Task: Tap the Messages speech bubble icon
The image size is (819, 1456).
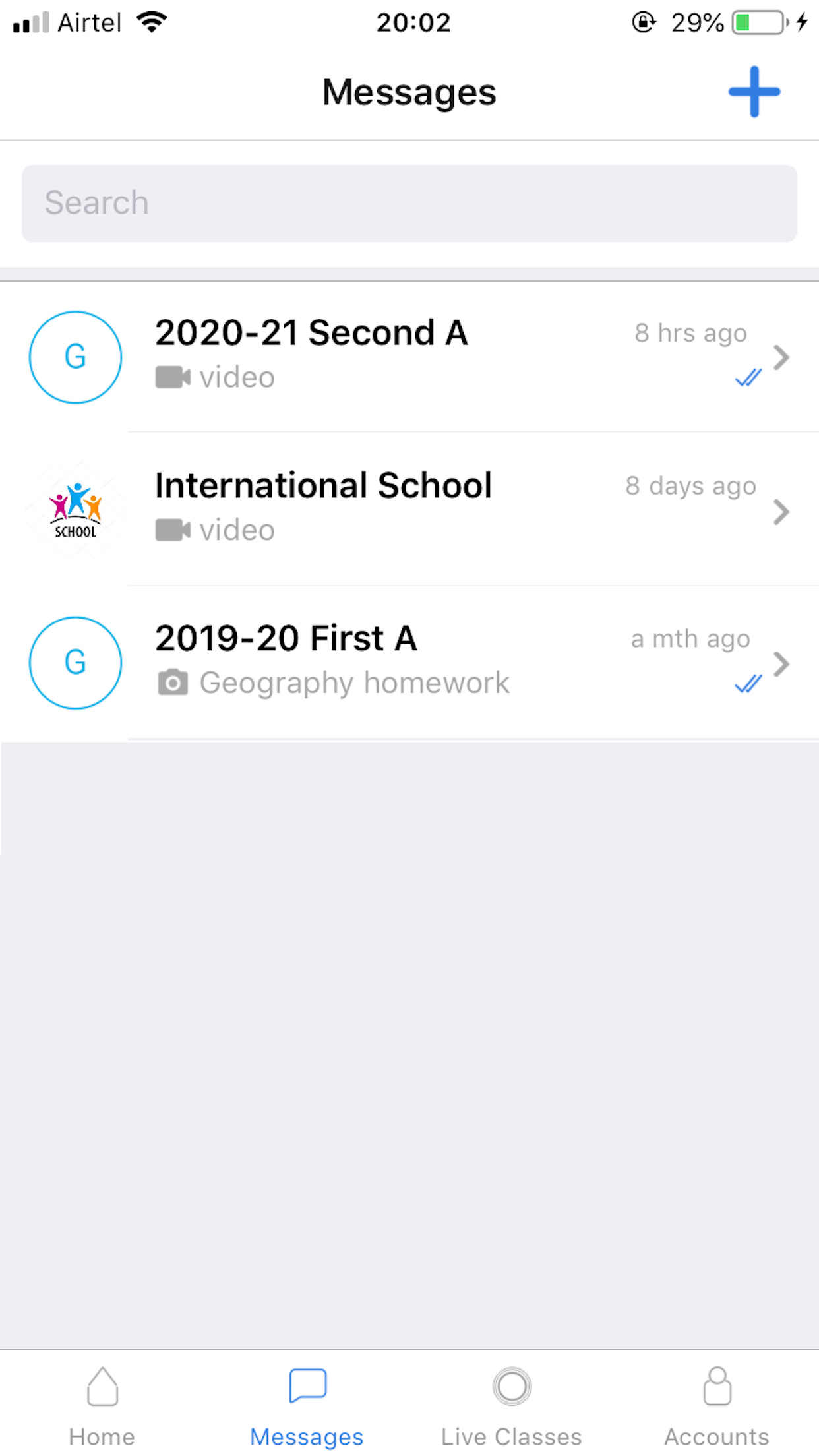Action: (306, 1386)
